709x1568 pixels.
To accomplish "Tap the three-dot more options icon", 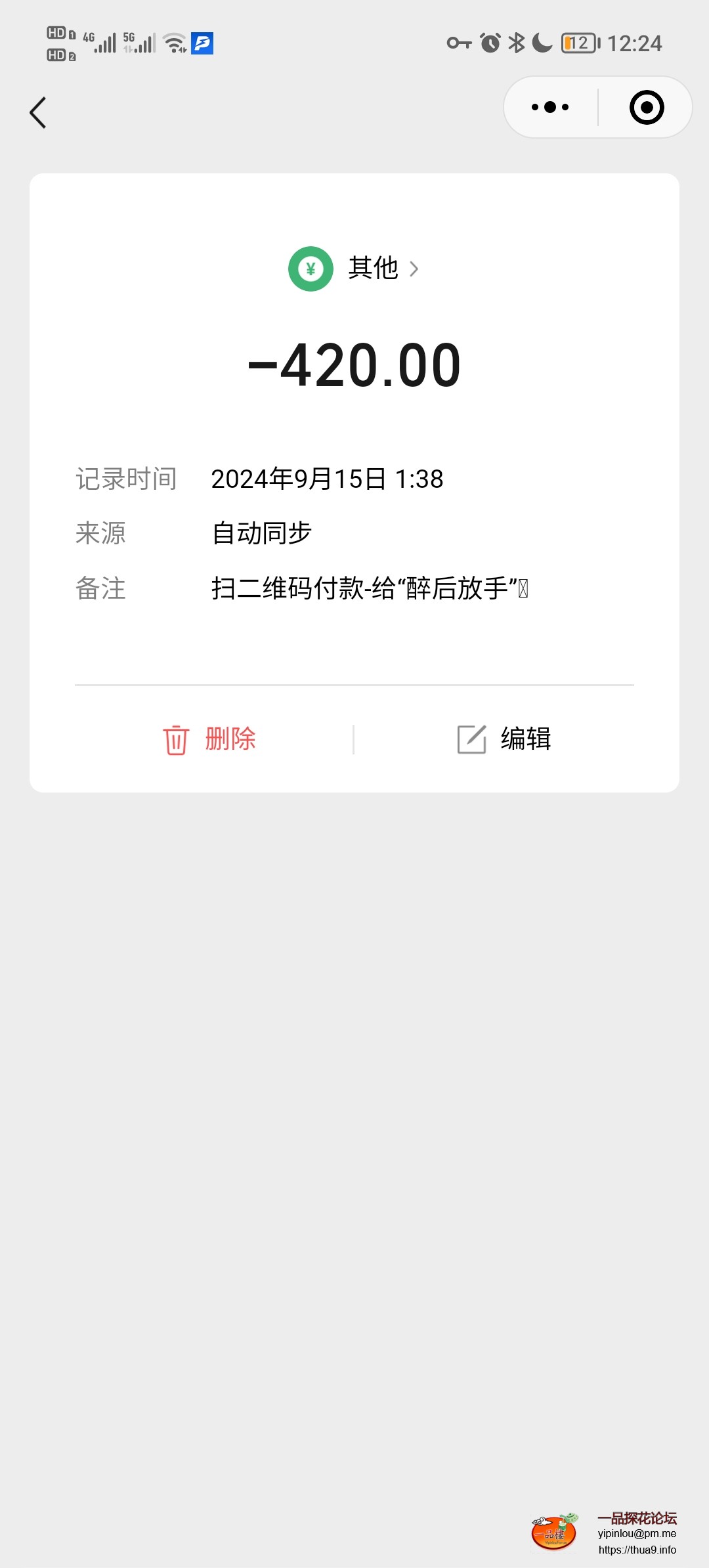I will coord(550,106).
